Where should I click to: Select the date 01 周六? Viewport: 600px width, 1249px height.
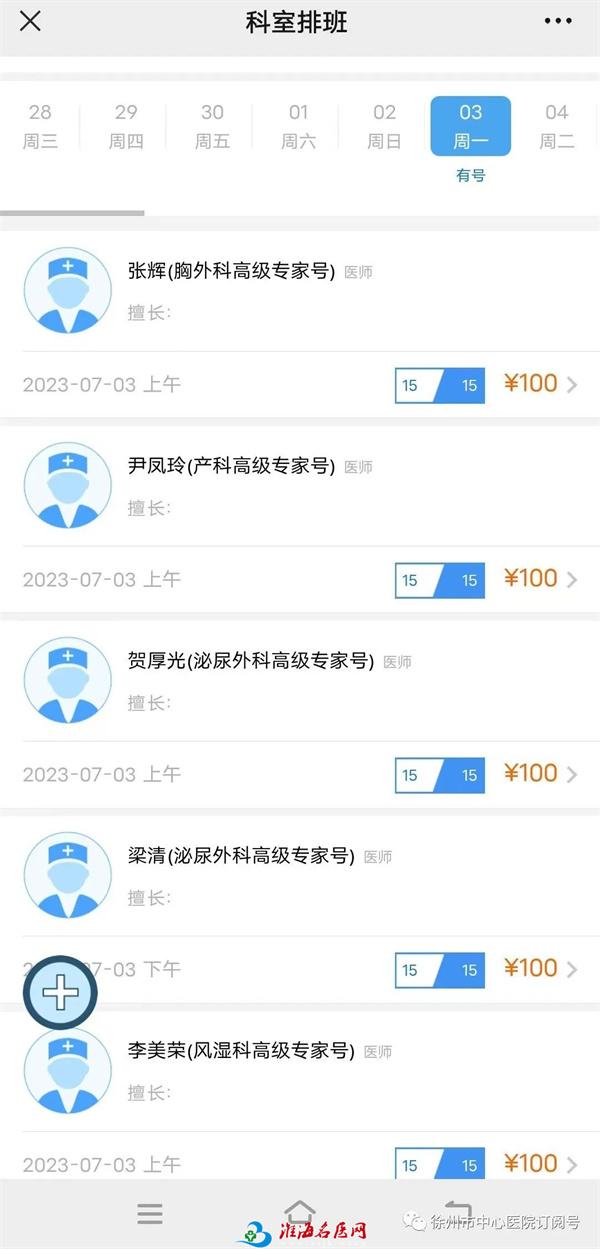(298, 126)
